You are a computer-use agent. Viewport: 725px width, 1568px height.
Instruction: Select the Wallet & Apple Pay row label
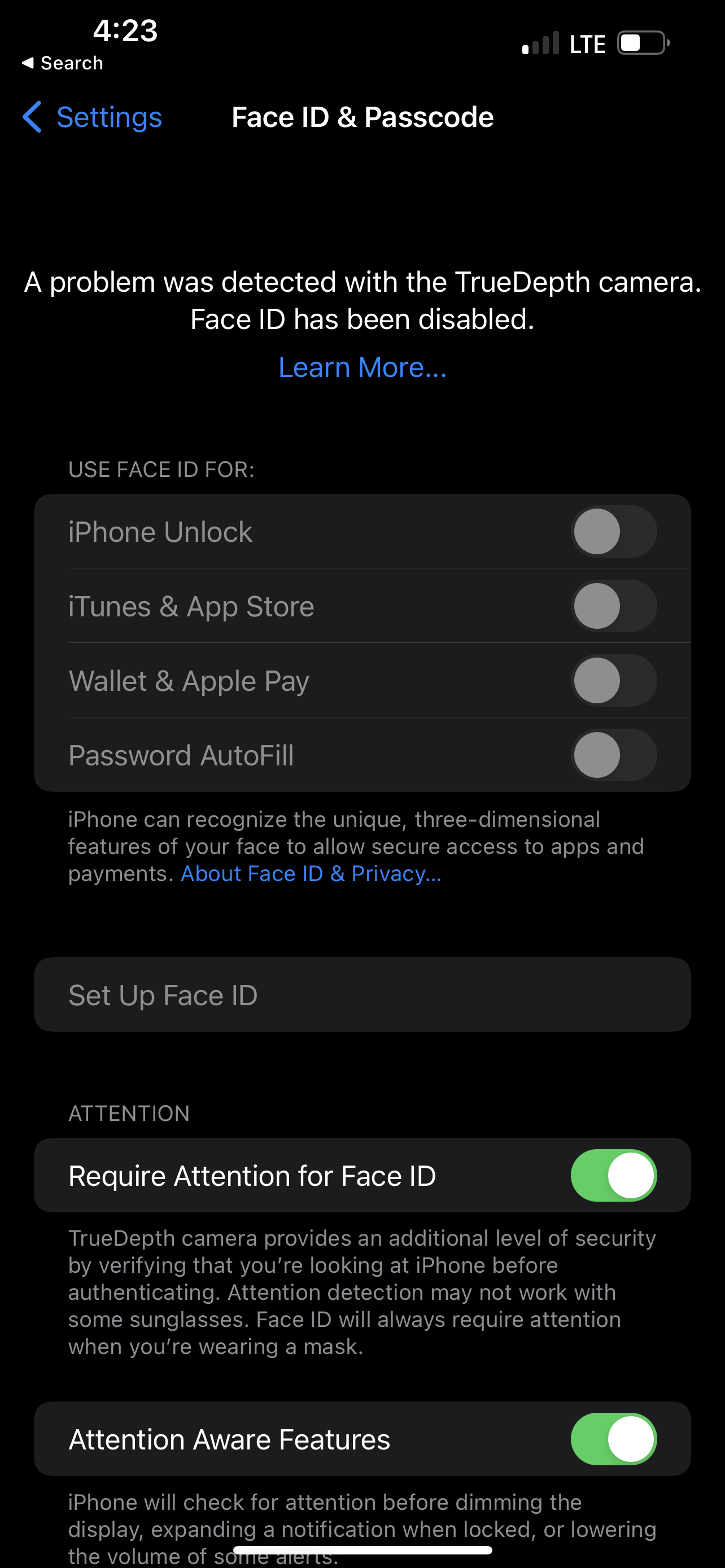tap(188, 681)
